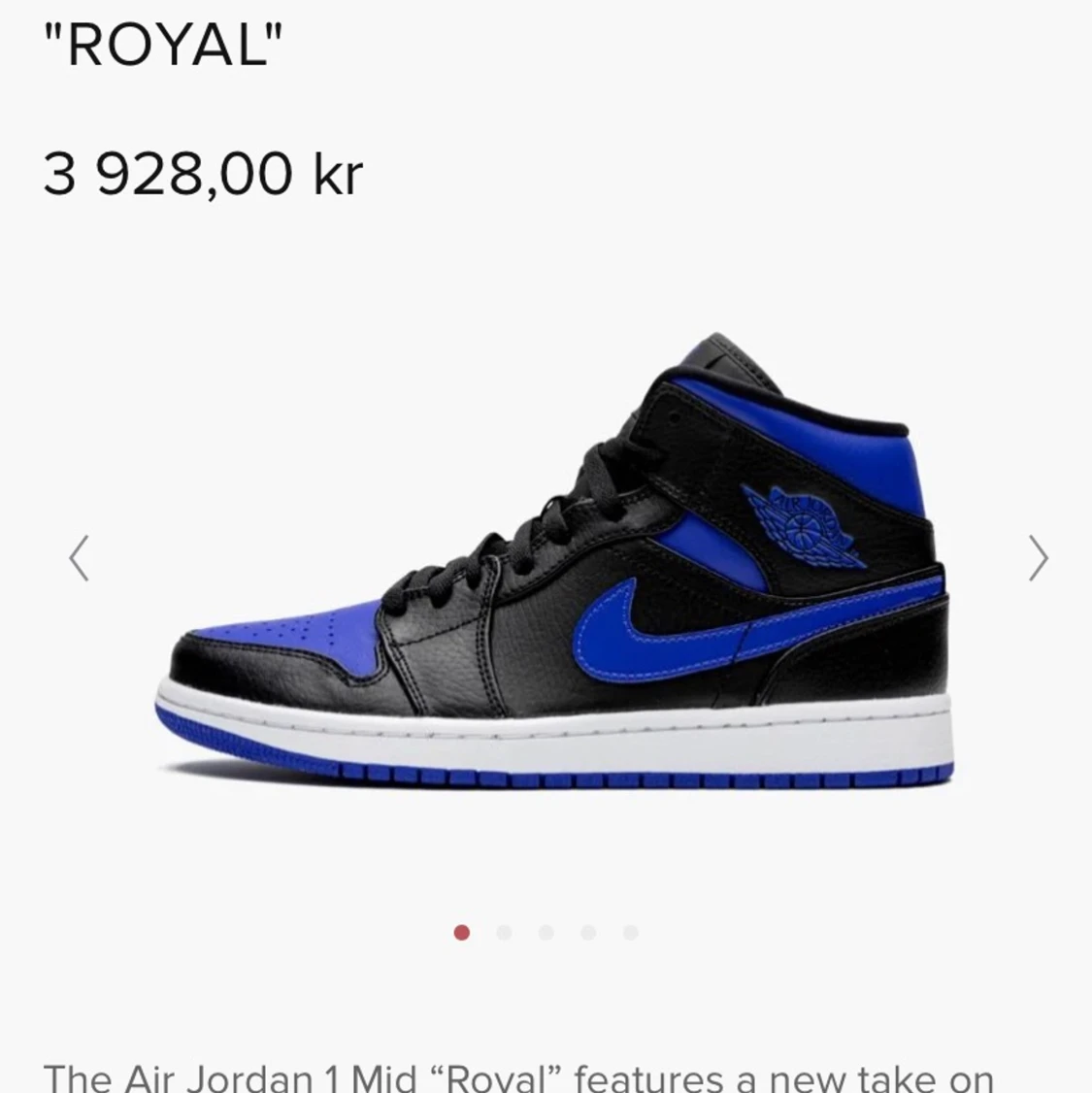Select the second carousel dot
The image size is (1092, 1093).
point(503,930)
